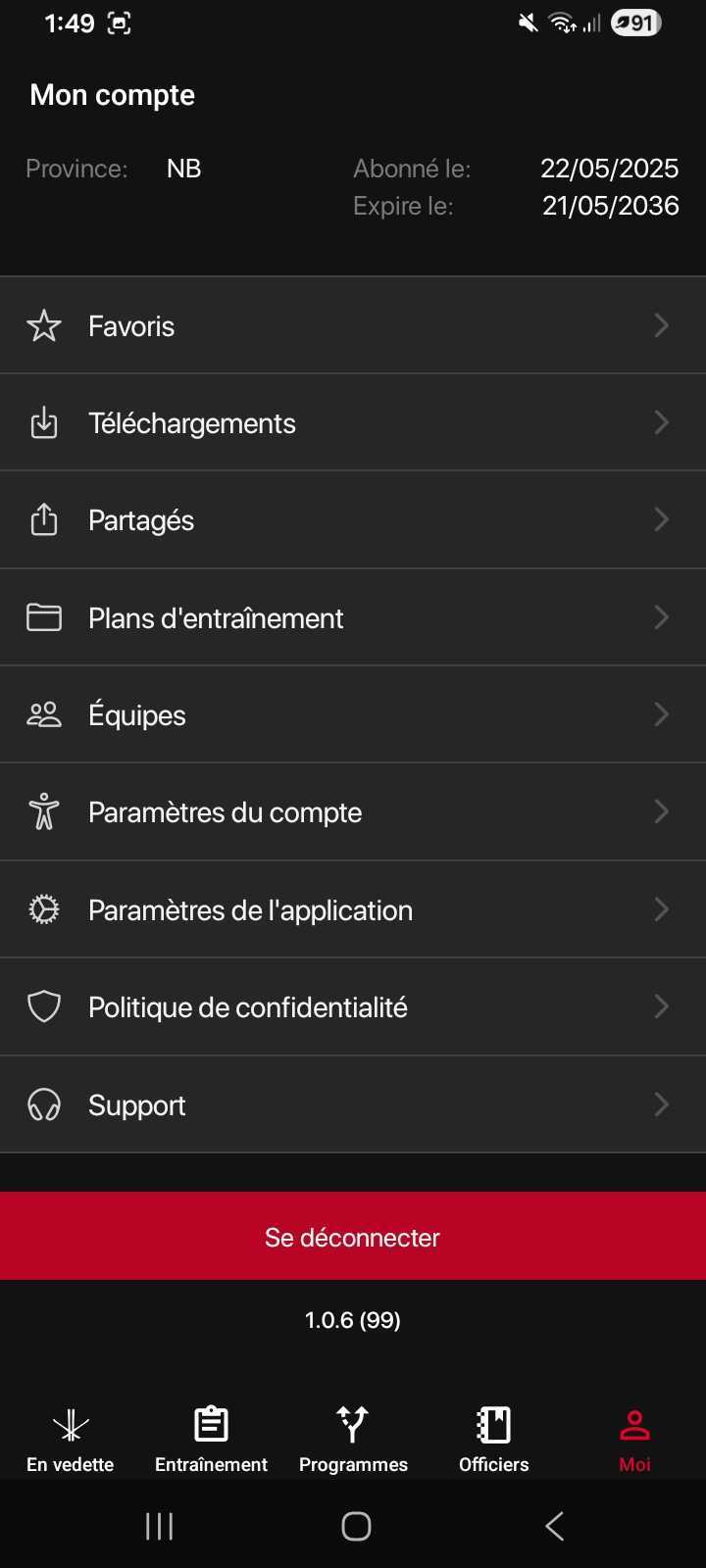
Task: Expand the Support row chevron
Action: 662,1104
